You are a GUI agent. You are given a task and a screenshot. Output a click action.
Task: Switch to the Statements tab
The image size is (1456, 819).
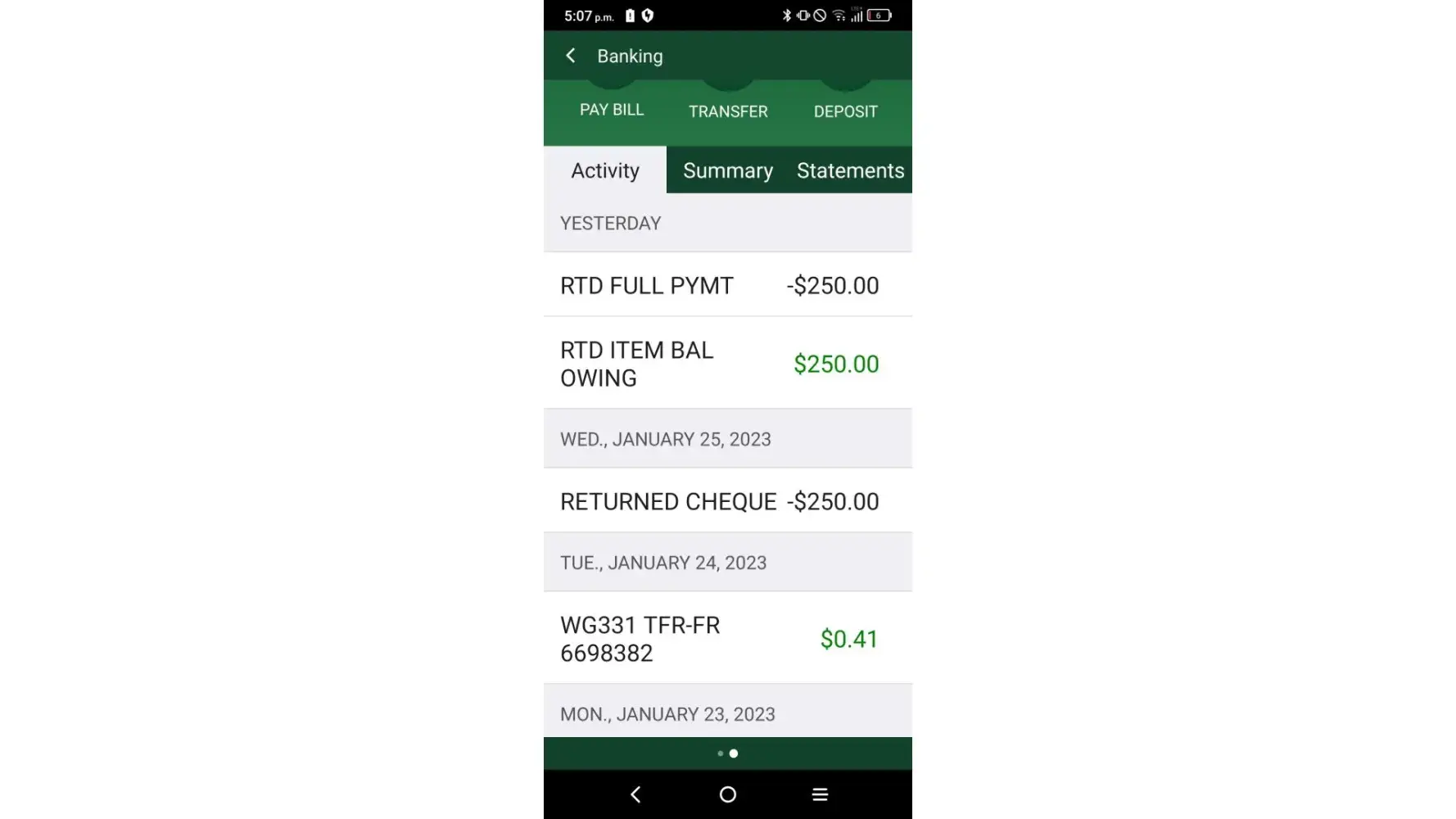(850, 170)
